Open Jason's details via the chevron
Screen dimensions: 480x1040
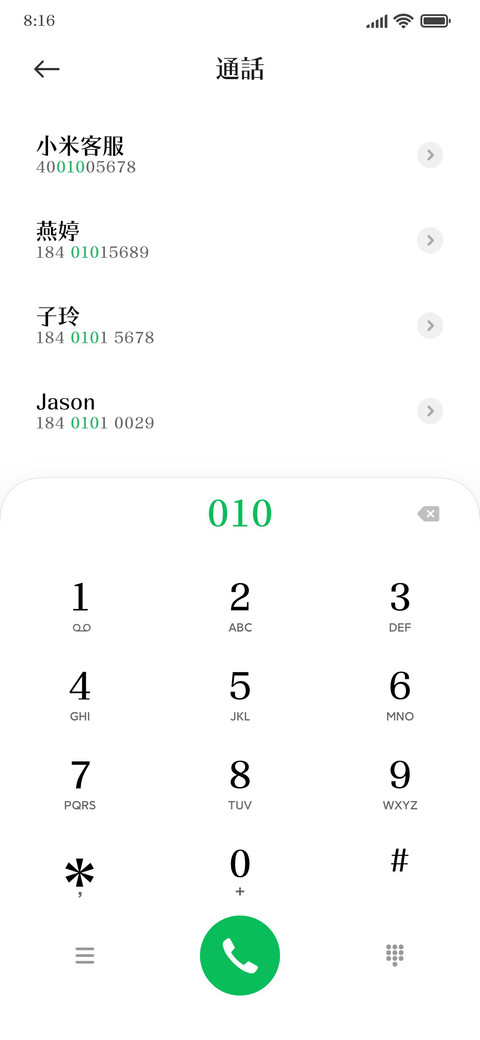430,411
